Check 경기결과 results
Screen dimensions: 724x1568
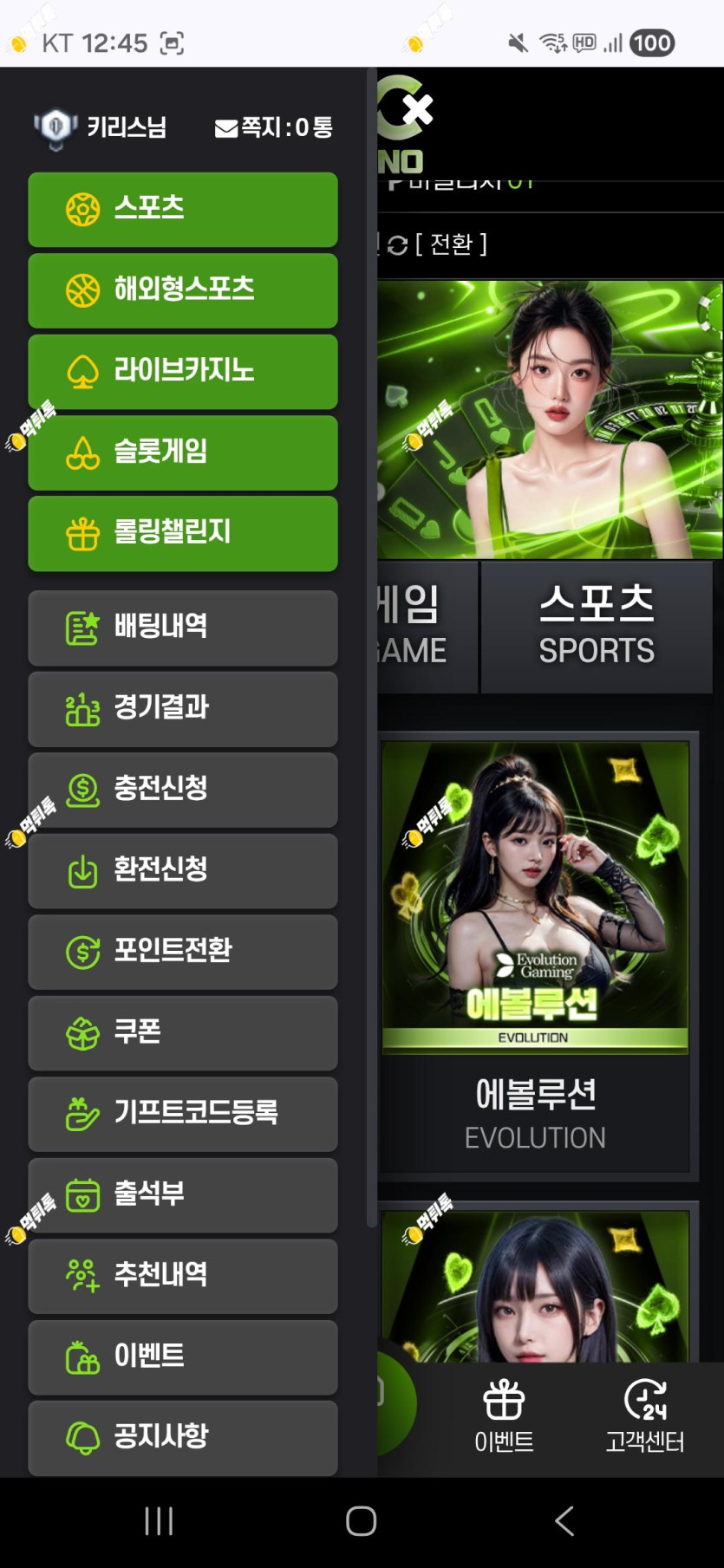pos(183,709)
